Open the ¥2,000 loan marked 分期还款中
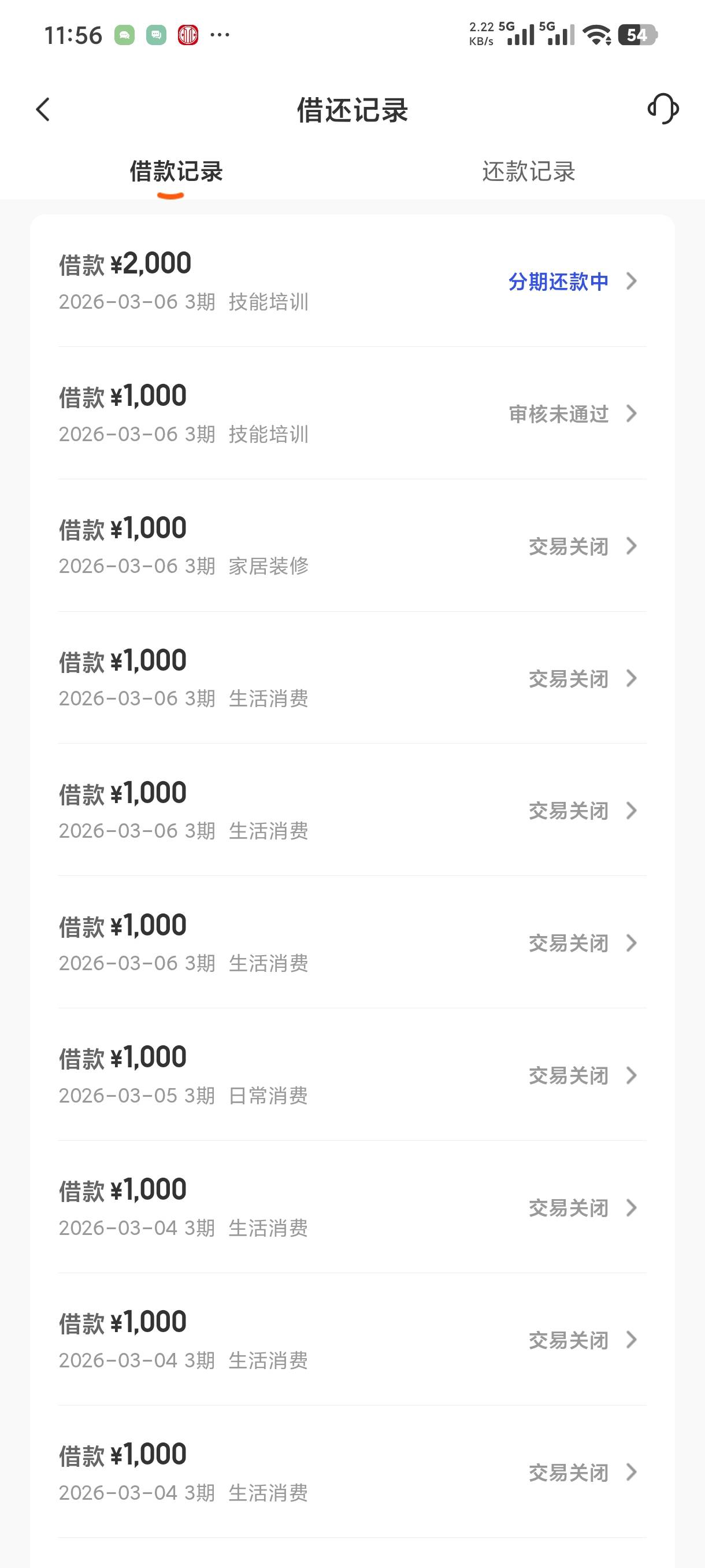Image resolution: width=705 pixels, height=1568 pixels. point(351,281)
